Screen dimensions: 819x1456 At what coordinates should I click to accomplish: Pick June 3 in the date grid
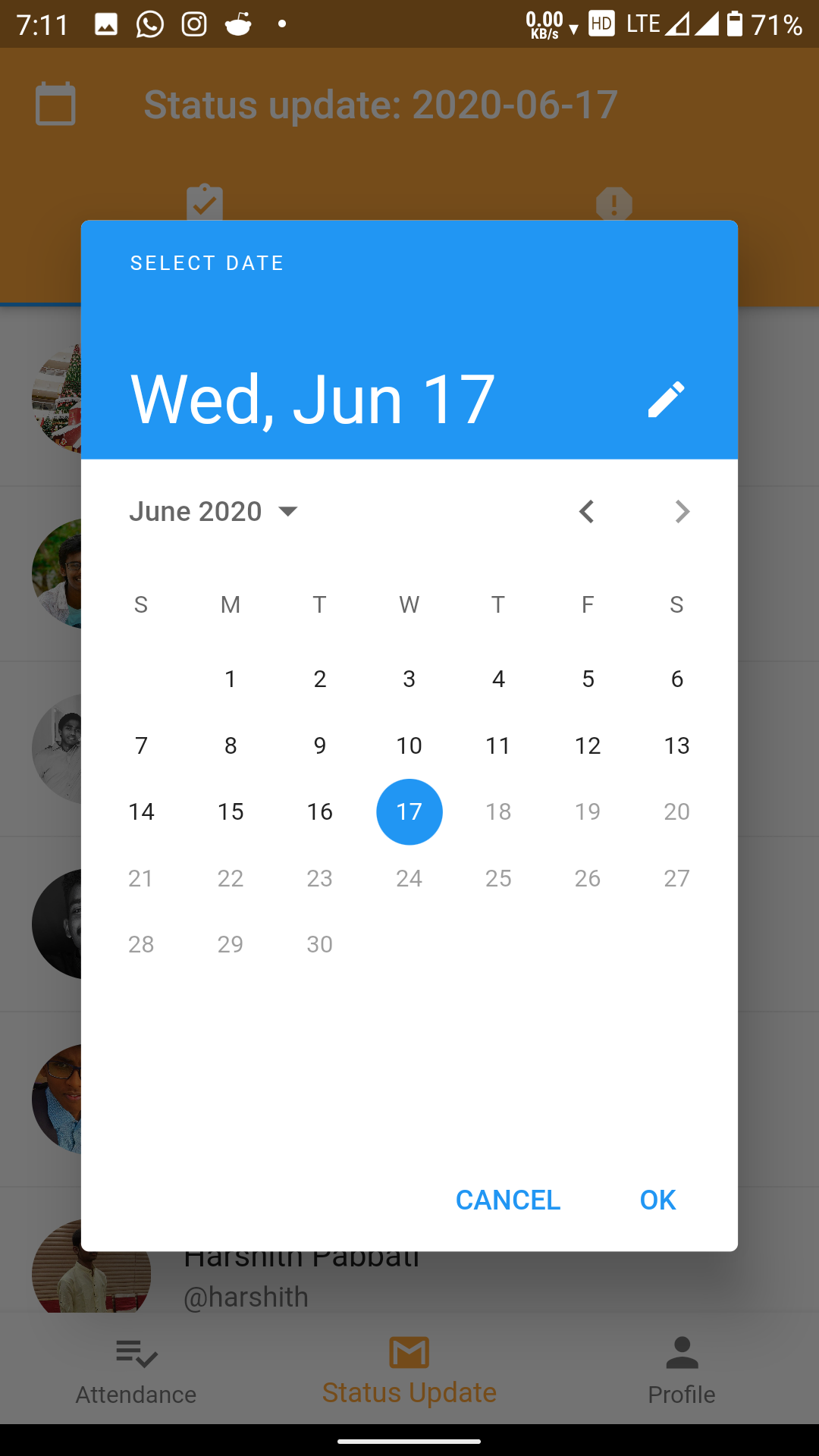[409, 679]
